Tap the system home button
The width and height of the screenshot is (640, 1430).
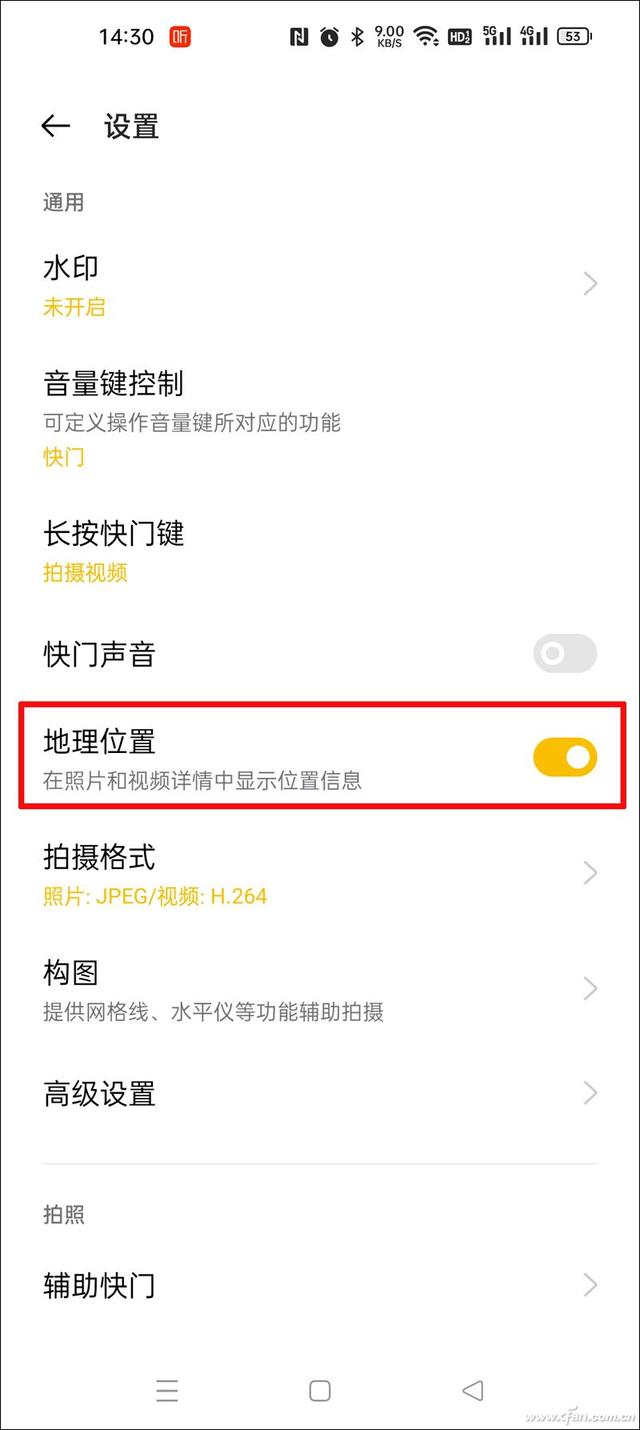(320, 1390)
